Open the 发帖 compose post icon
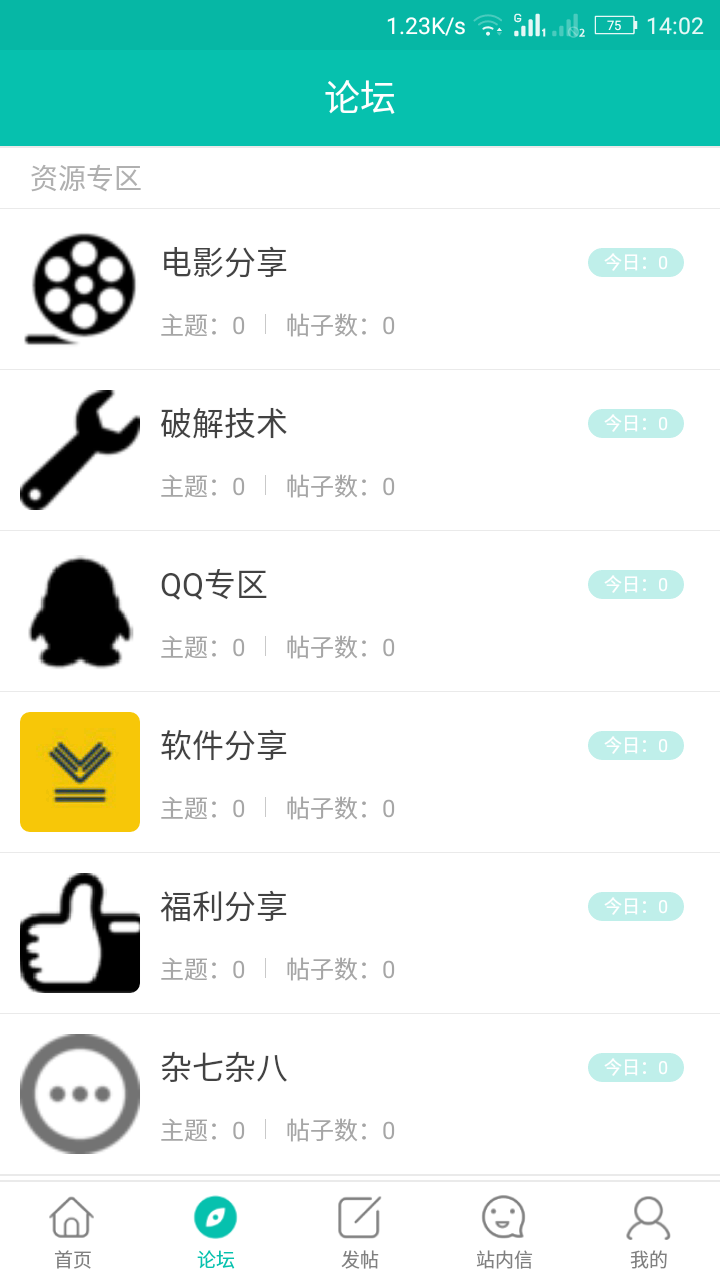 coord(359,1218)
